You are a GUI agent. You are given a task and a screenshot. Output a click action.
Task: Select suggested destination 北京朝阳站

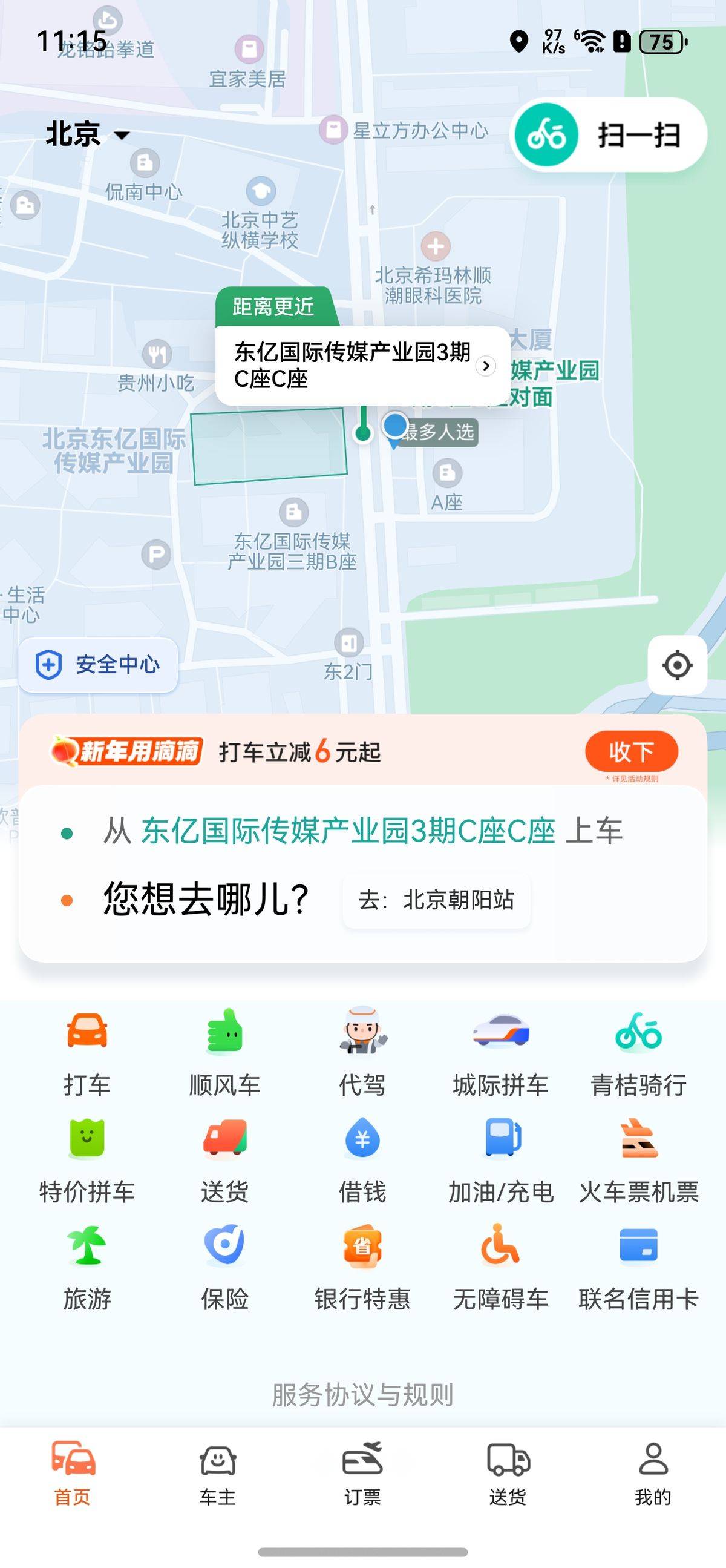click(x=437, y=900)
